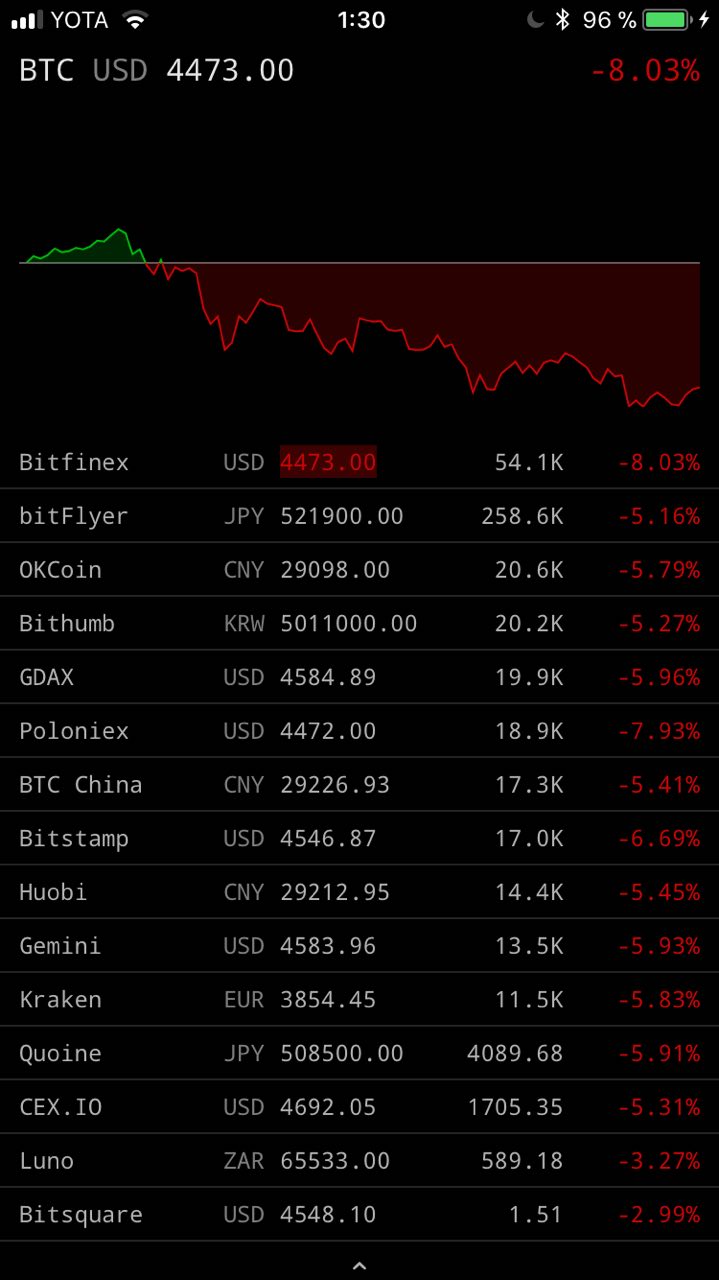Select the Bitsquare exchange row

pos(359,1215)
